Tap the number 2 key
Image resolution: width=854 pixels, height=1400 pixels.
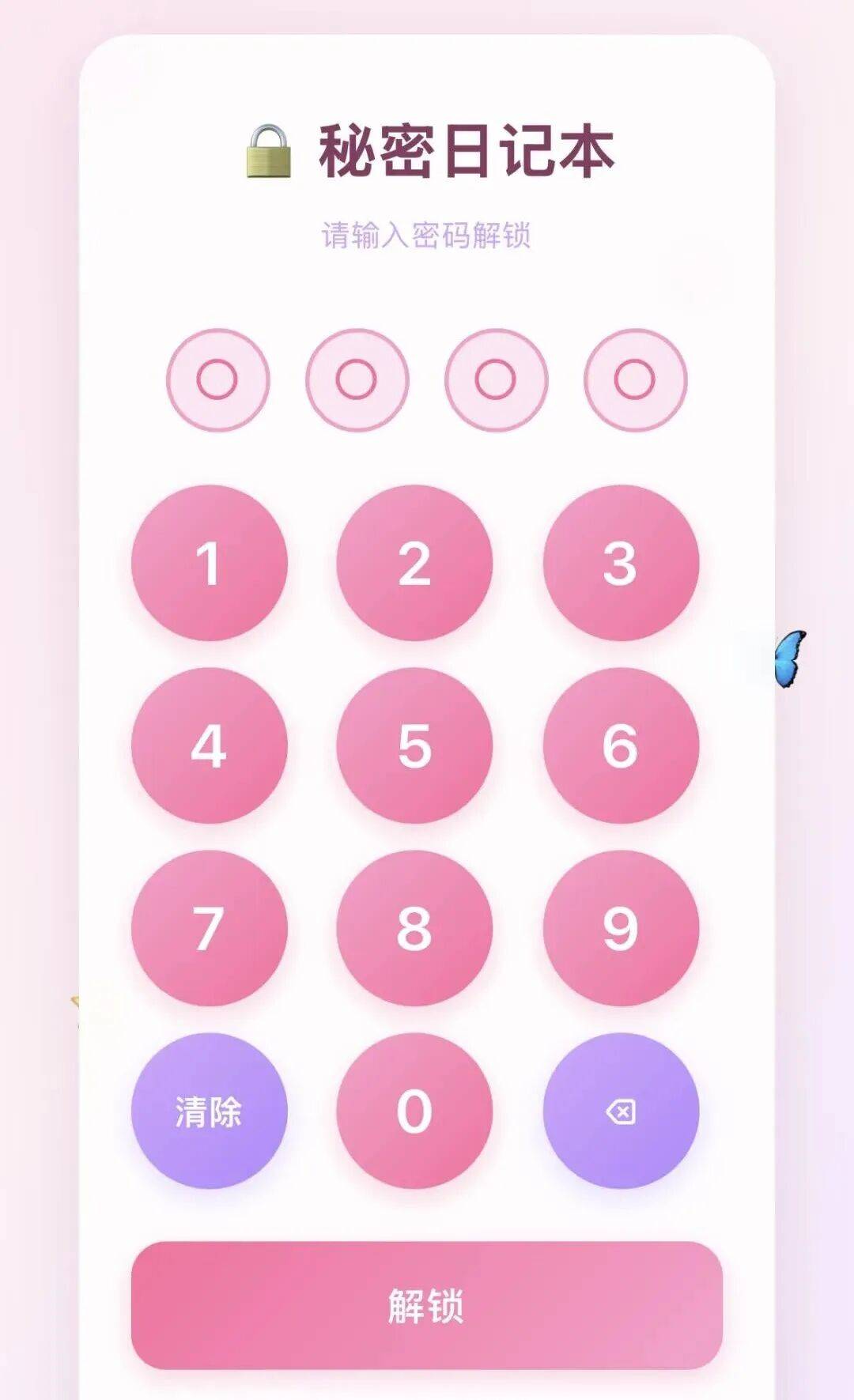point(414,563)
